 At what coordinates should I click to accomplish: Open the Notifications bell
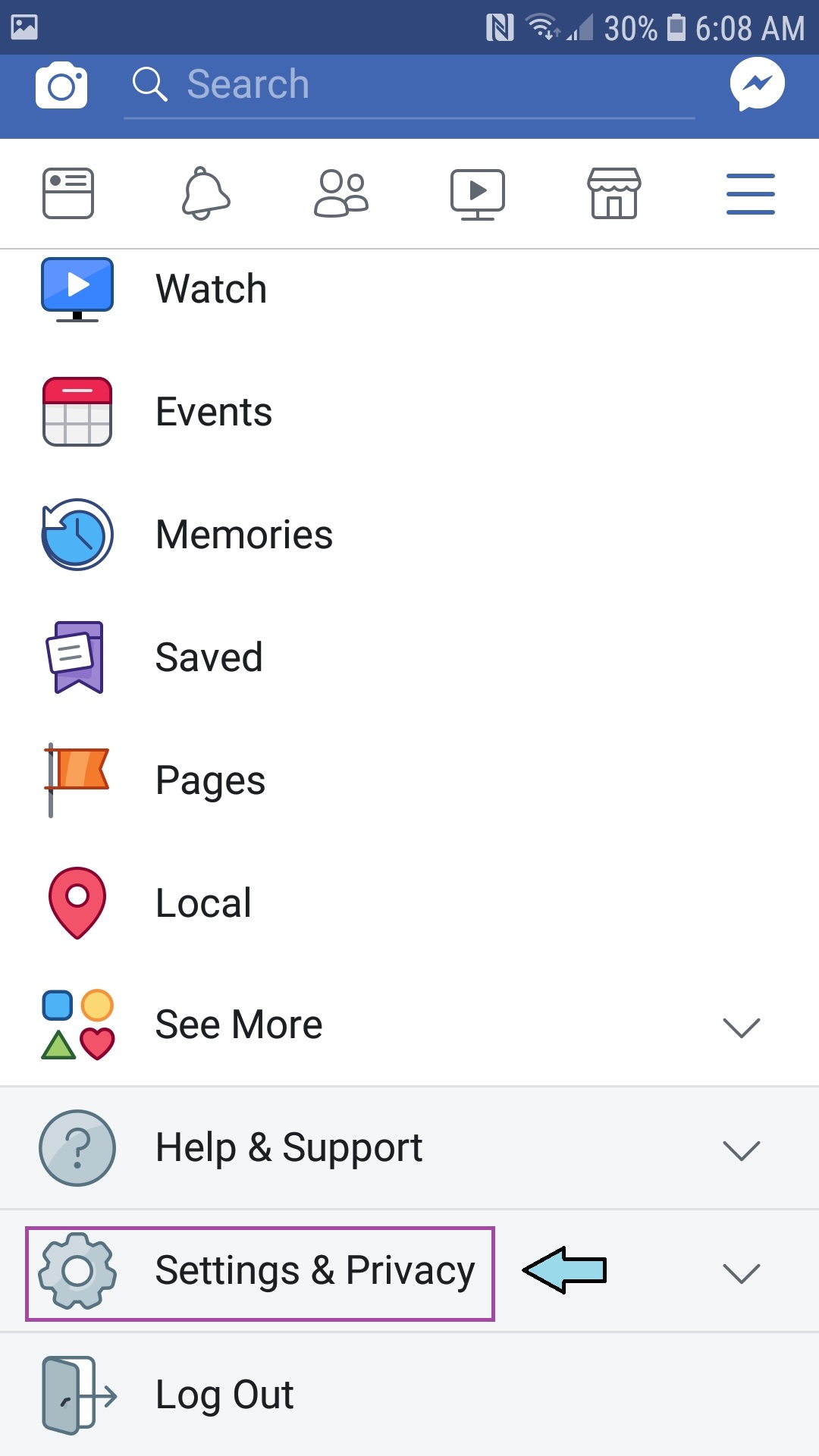pyautogui.click(x=205, y=193)
